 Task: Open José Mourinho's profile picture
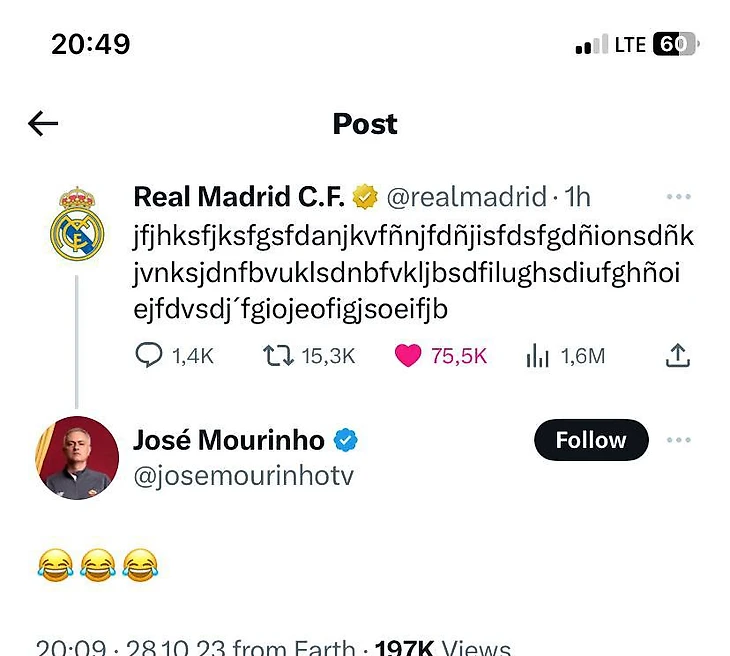tap(77, 457)
